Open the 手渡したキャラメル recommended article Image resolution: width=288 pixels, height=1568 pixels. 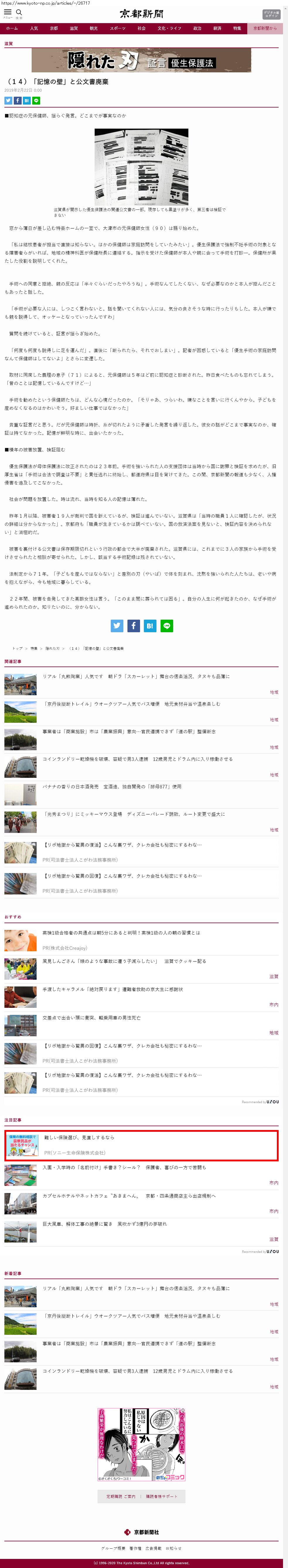click(x=113, y=989)
